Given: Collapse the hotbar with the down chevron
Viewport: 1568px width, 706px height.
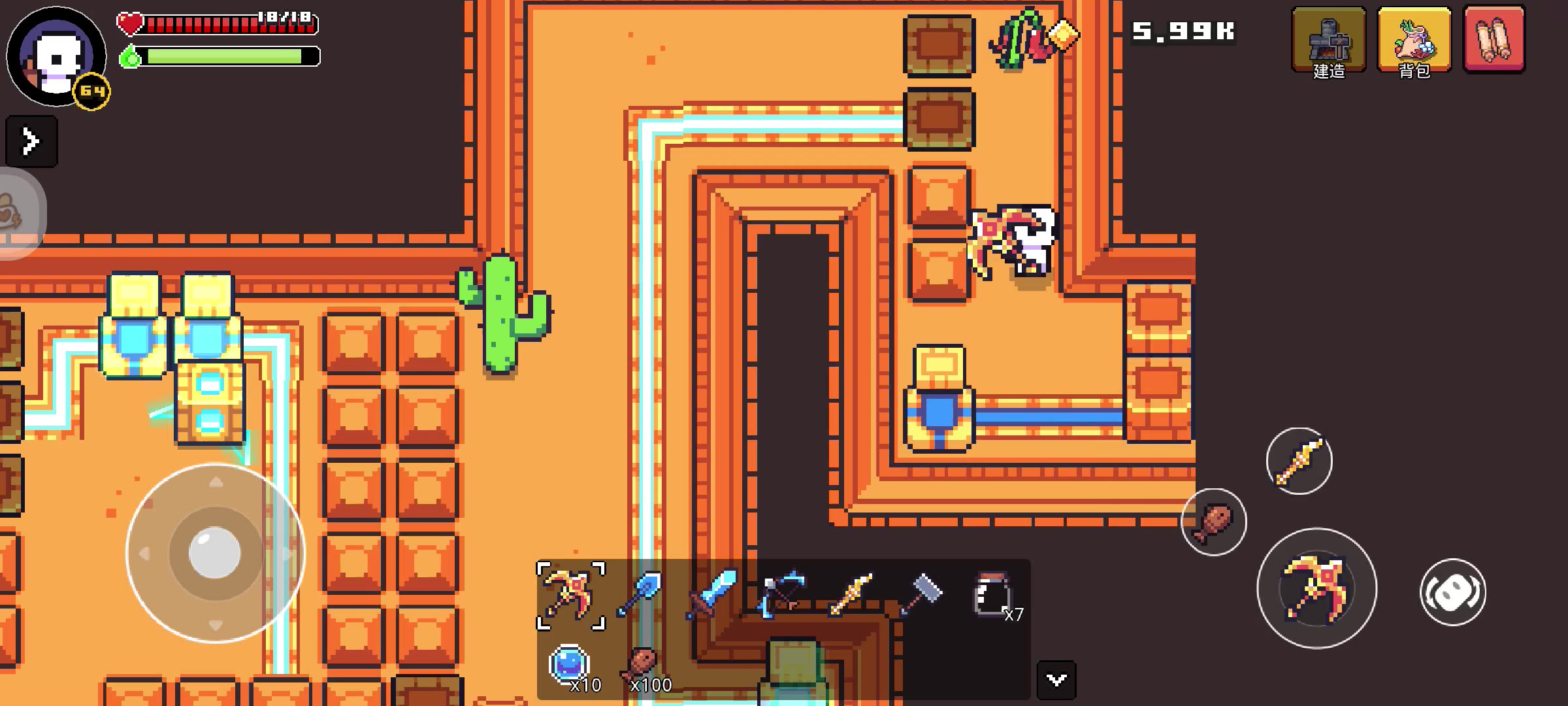Looking at the screenshot, I should [1056, 681].
